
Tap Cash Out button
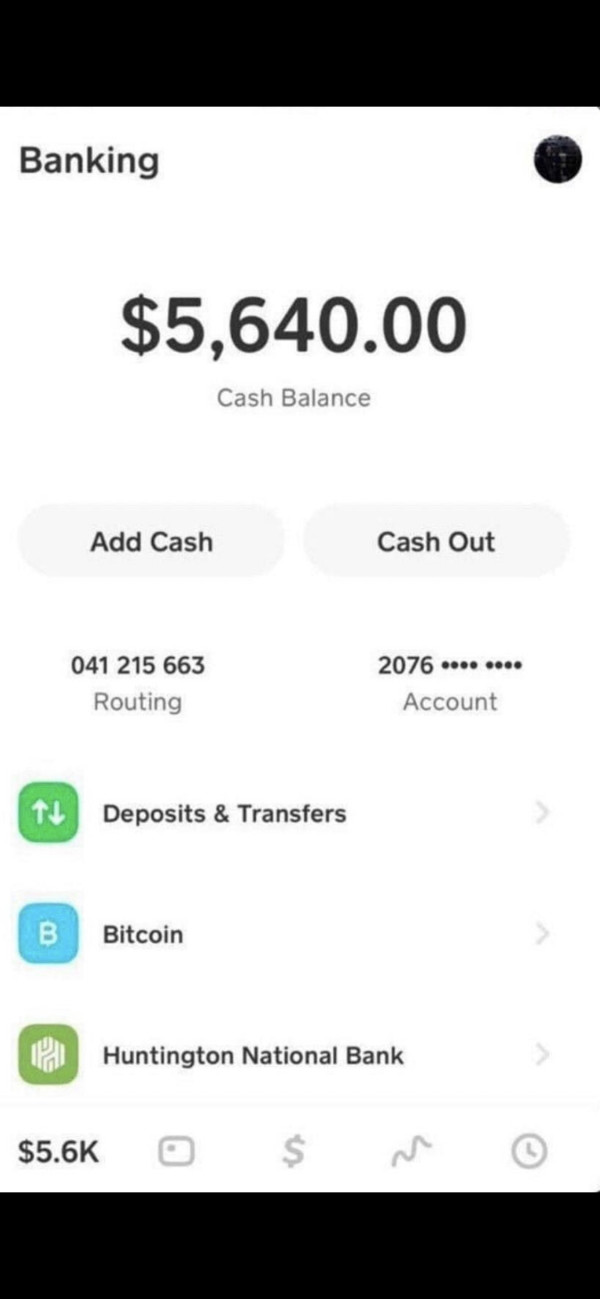point(436,541)
